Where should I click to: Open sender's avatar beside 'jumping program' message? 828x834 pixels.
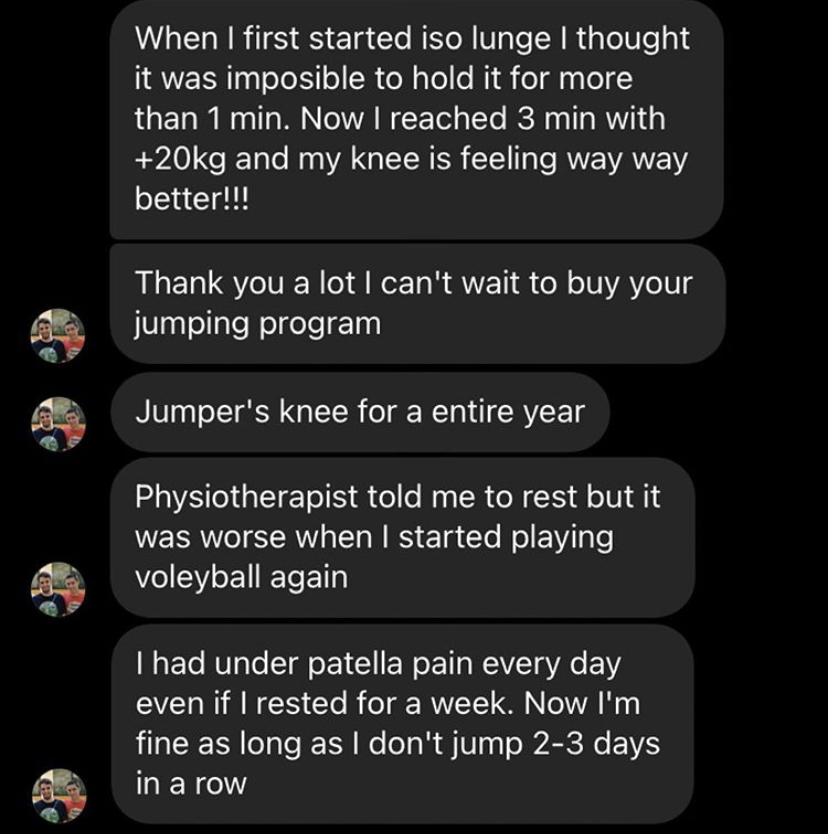(58, 335)
